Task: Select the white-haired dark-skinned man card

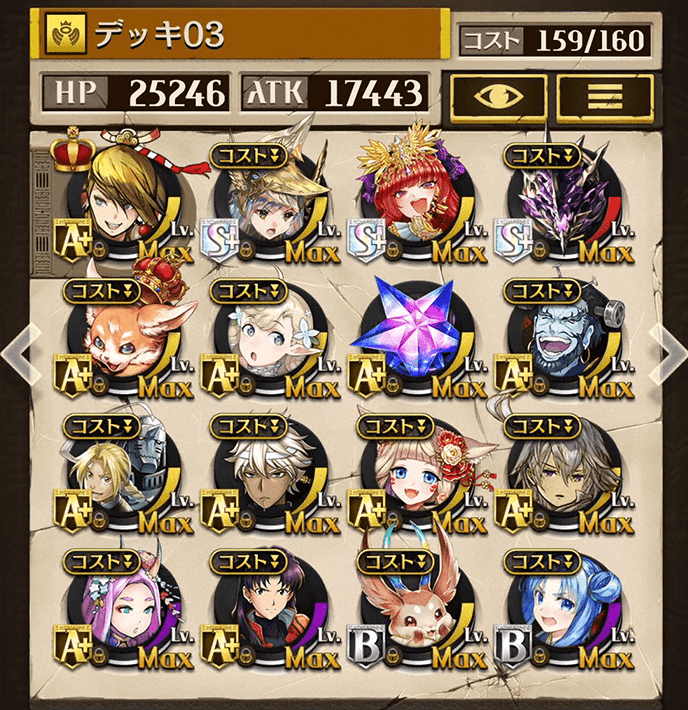Action: [x=266, y=481]
